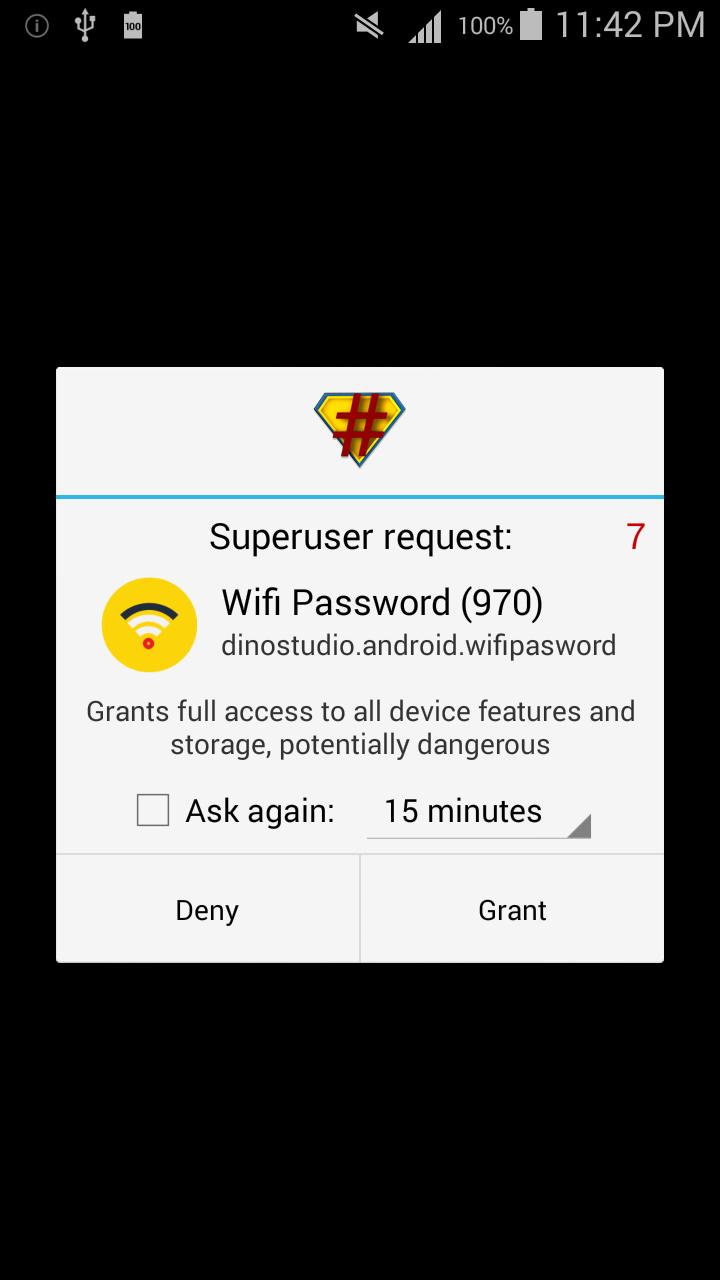Click the Wifi Password (970) app label
The image size is (720, 1280).
point(382,601)
